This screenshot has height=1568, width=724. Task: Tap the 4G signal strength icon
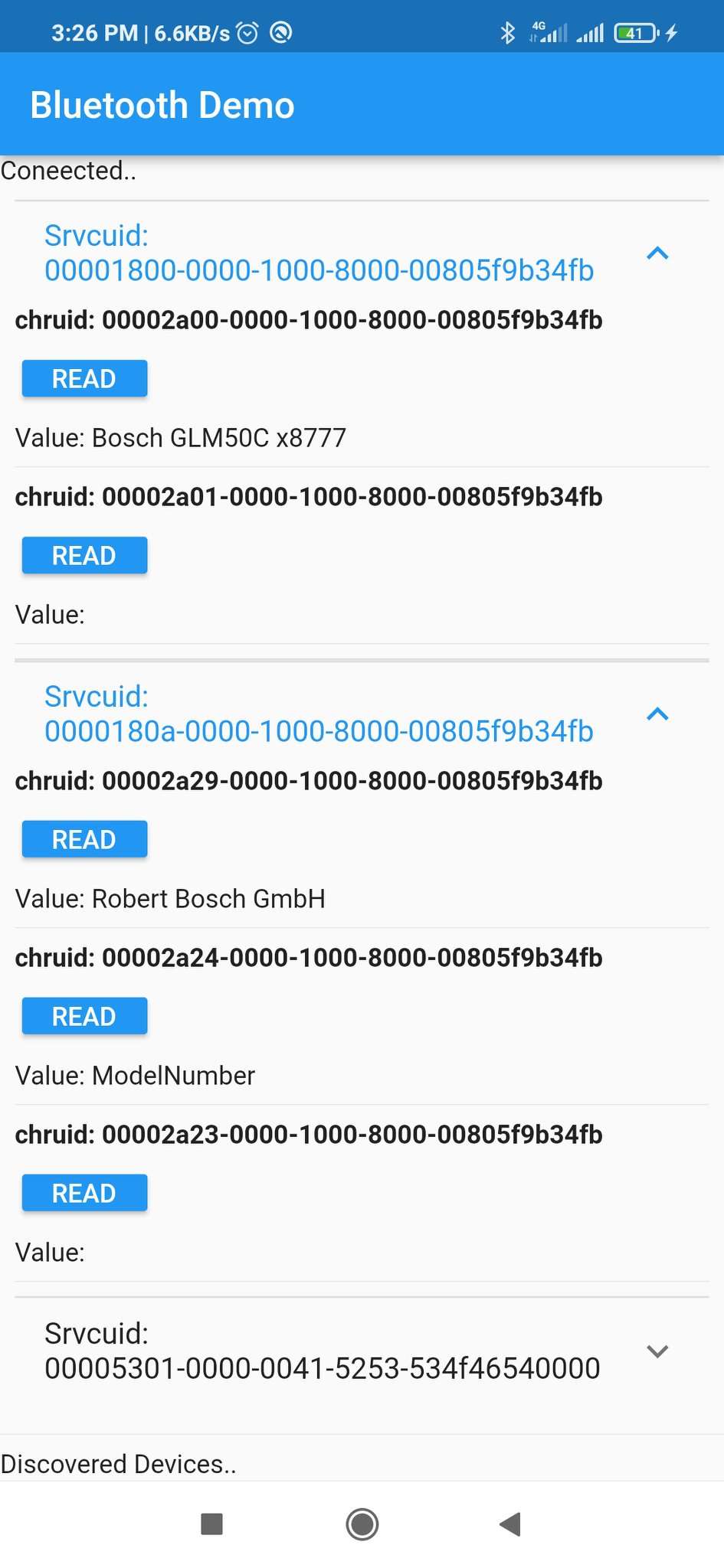tap(547, 33)
